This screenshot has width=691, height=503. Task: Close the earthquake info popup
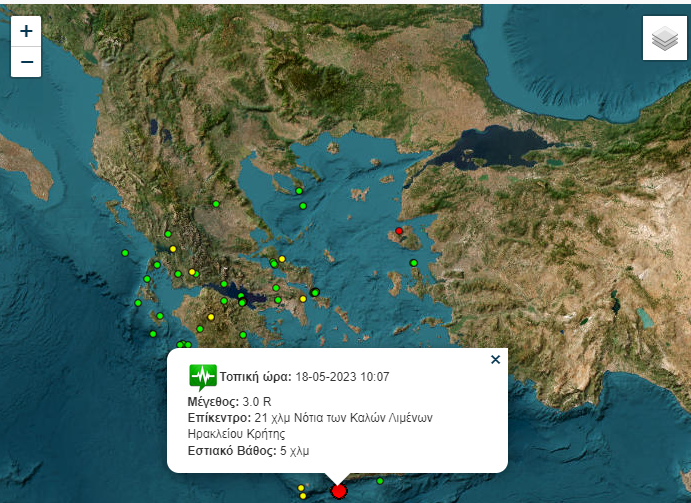[x=495, y=359]
